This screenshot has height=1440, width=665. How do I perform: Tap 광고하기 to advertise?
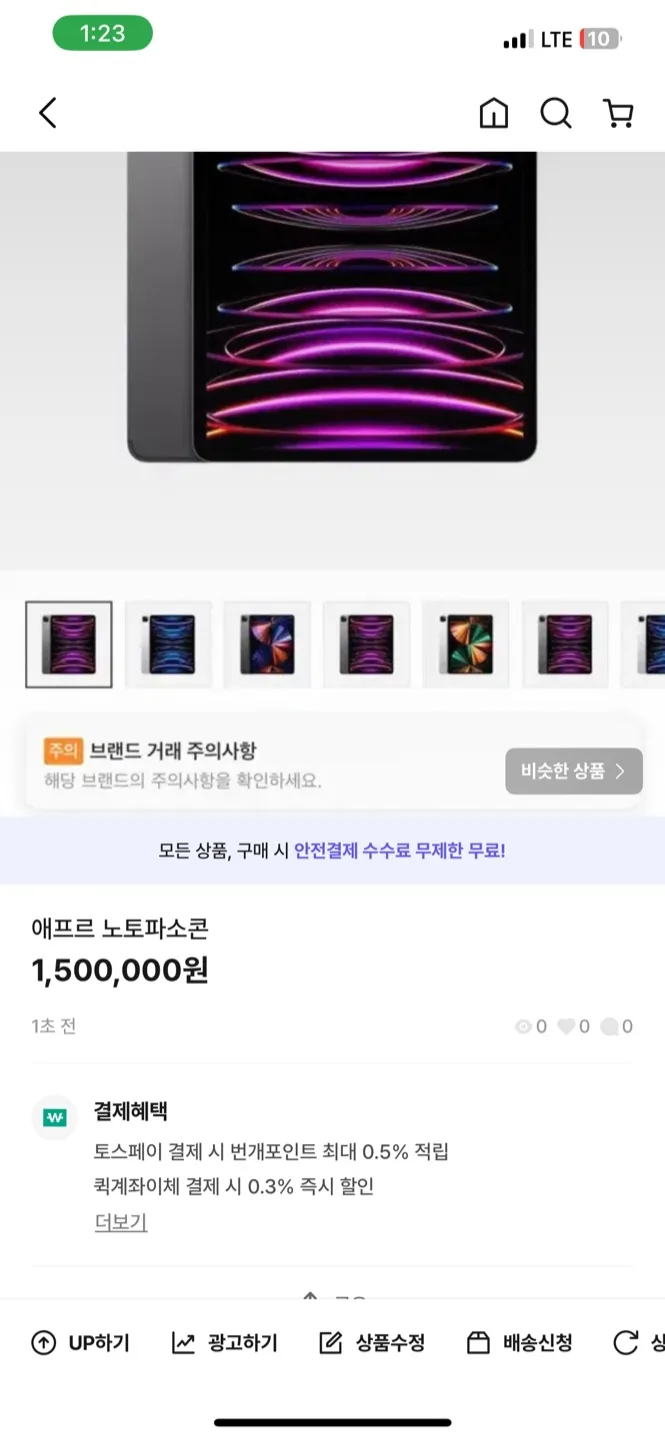pyautogui.click(x=225, y=1343)
